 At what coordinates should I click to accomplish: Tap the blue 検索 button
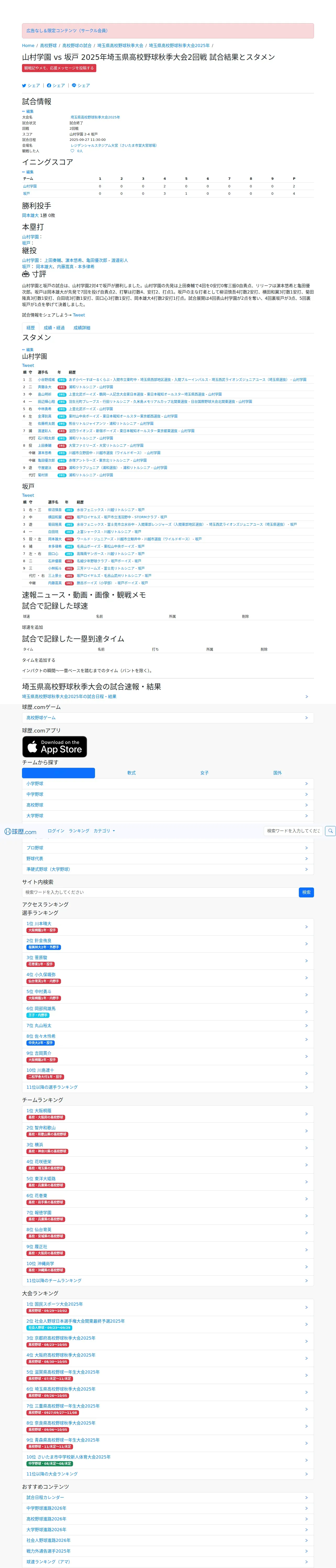pyautogui.click(x=307, y=892)
